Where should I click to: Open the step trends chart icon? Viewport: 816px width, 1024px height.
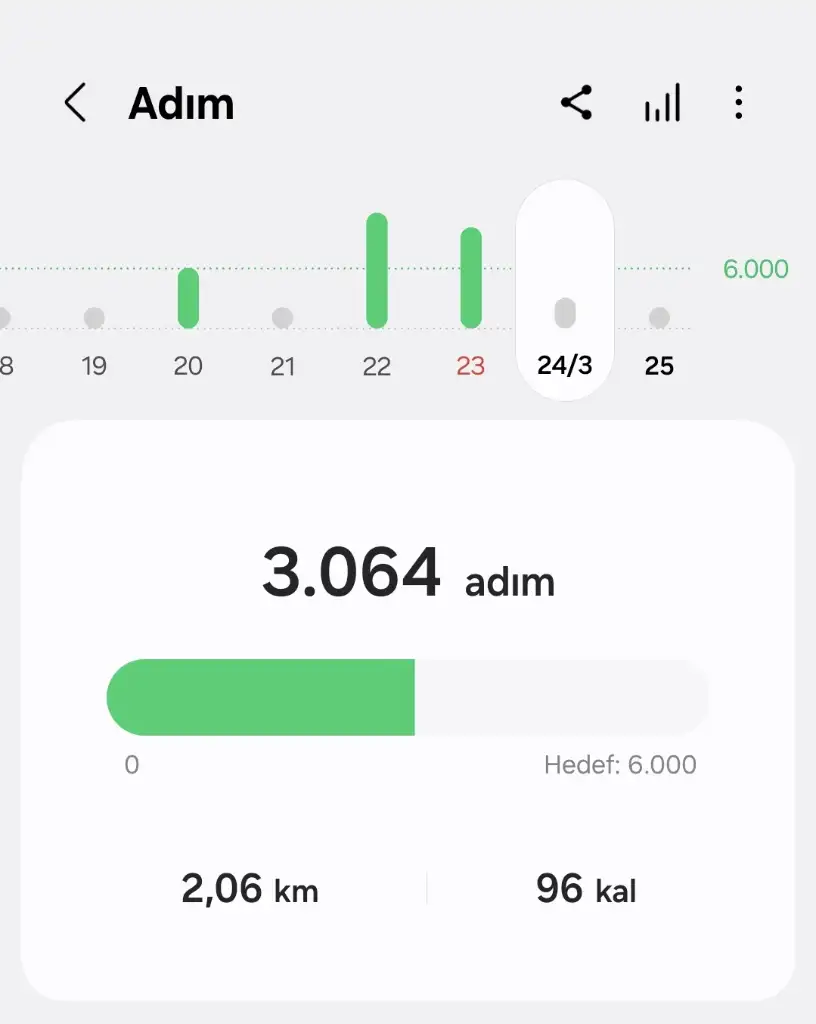[x=662, y=103]
